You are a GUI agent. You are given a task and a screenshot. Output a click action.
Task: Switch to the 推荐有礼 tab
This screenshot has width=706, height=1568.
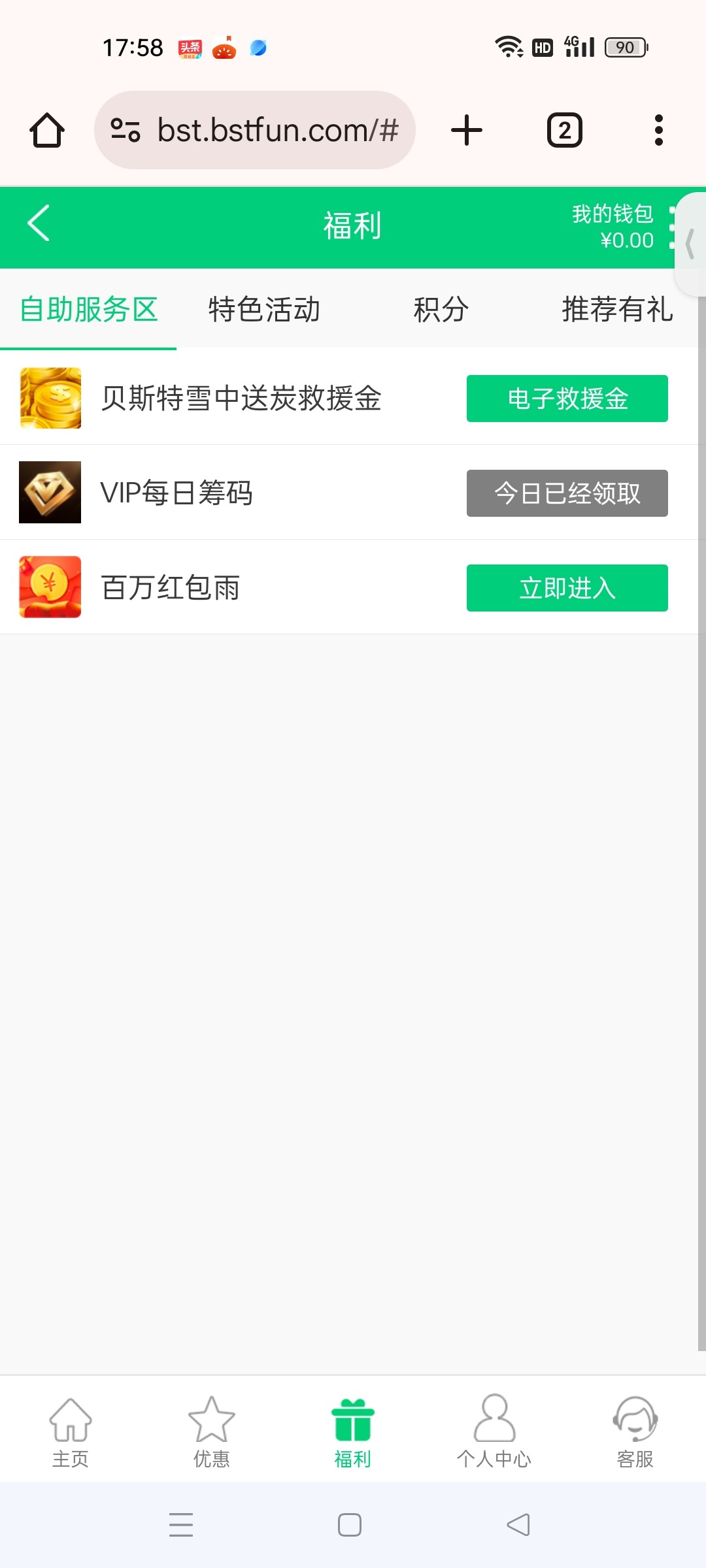(x=617, y=310)
